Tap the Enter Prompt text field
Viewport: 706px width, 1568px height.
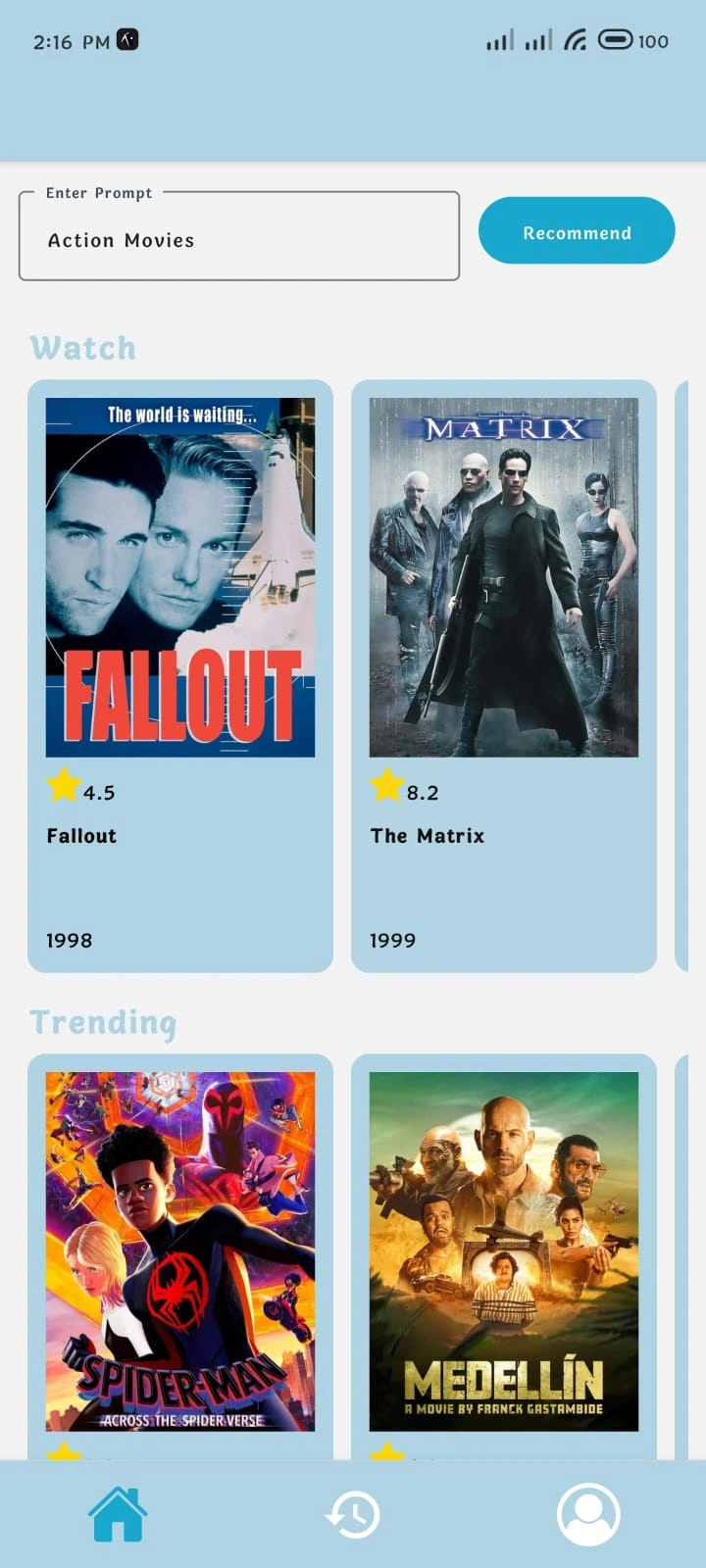pyautogui.click(x=238, y=239)
